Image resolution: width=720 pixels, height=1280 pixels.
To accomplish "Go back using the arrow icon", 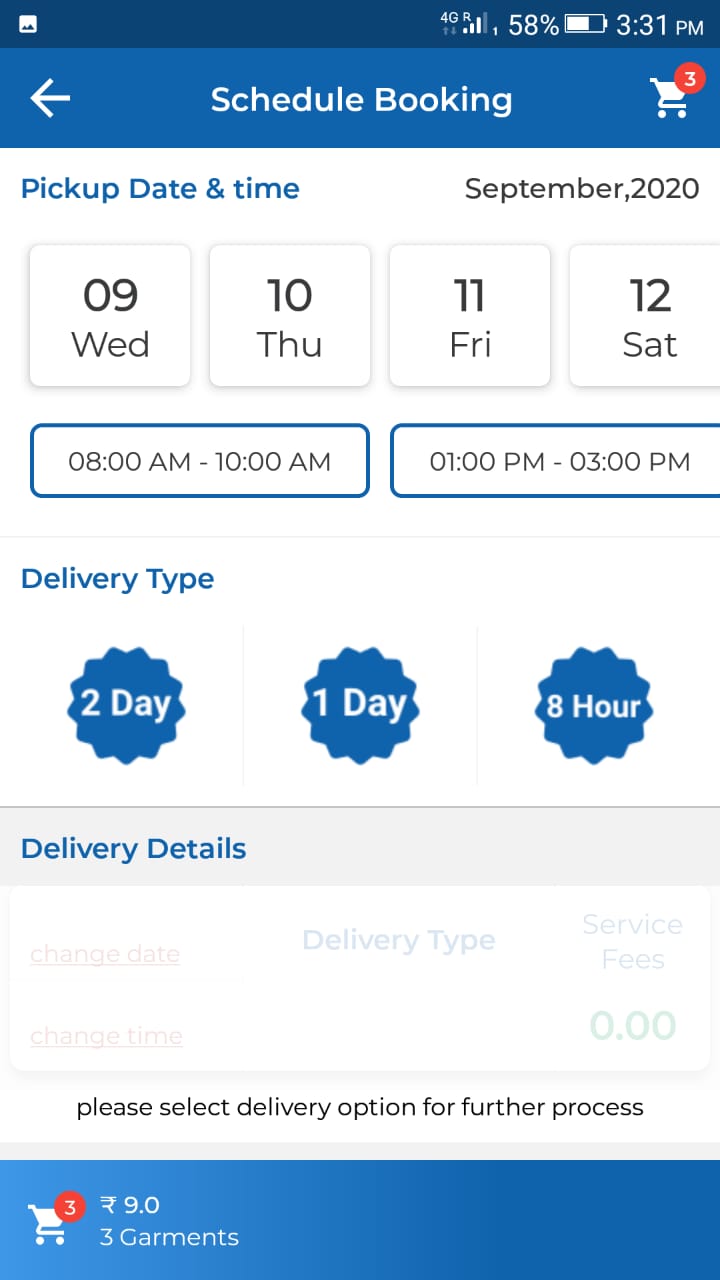I will pos(50,98).
